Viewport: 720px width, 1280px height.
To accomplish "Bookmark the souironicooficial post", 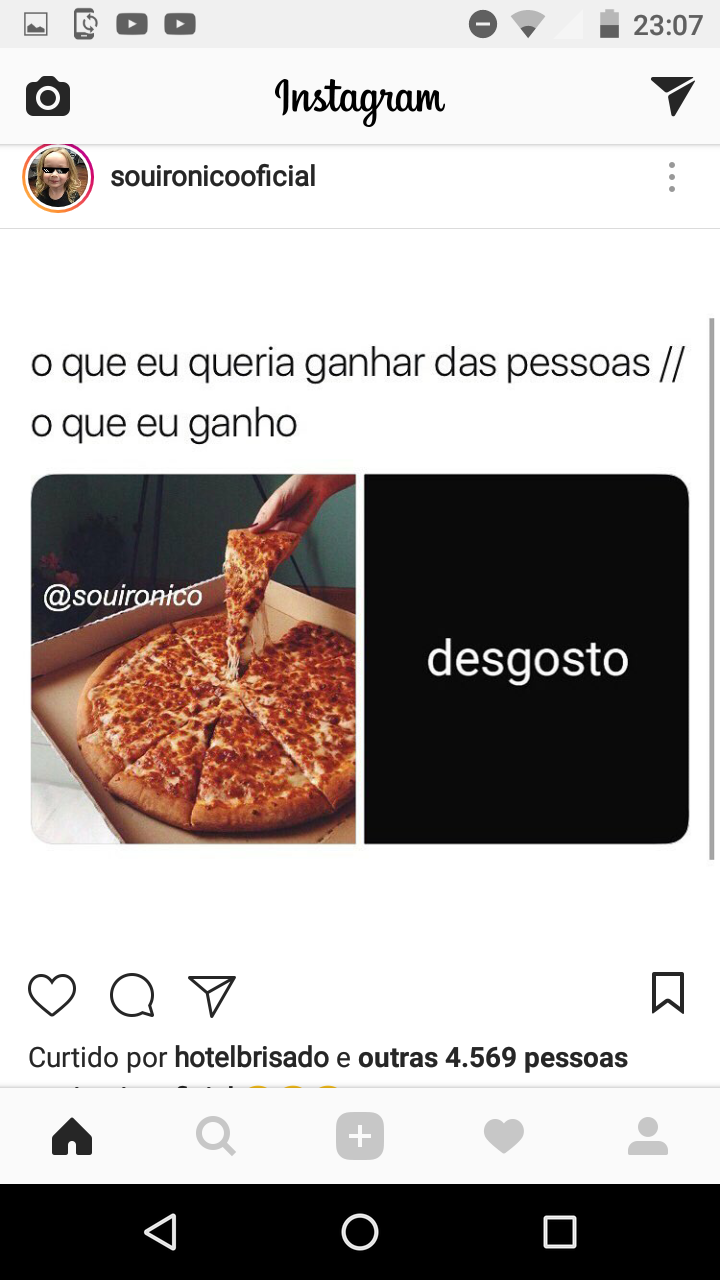I will [667, 993].
